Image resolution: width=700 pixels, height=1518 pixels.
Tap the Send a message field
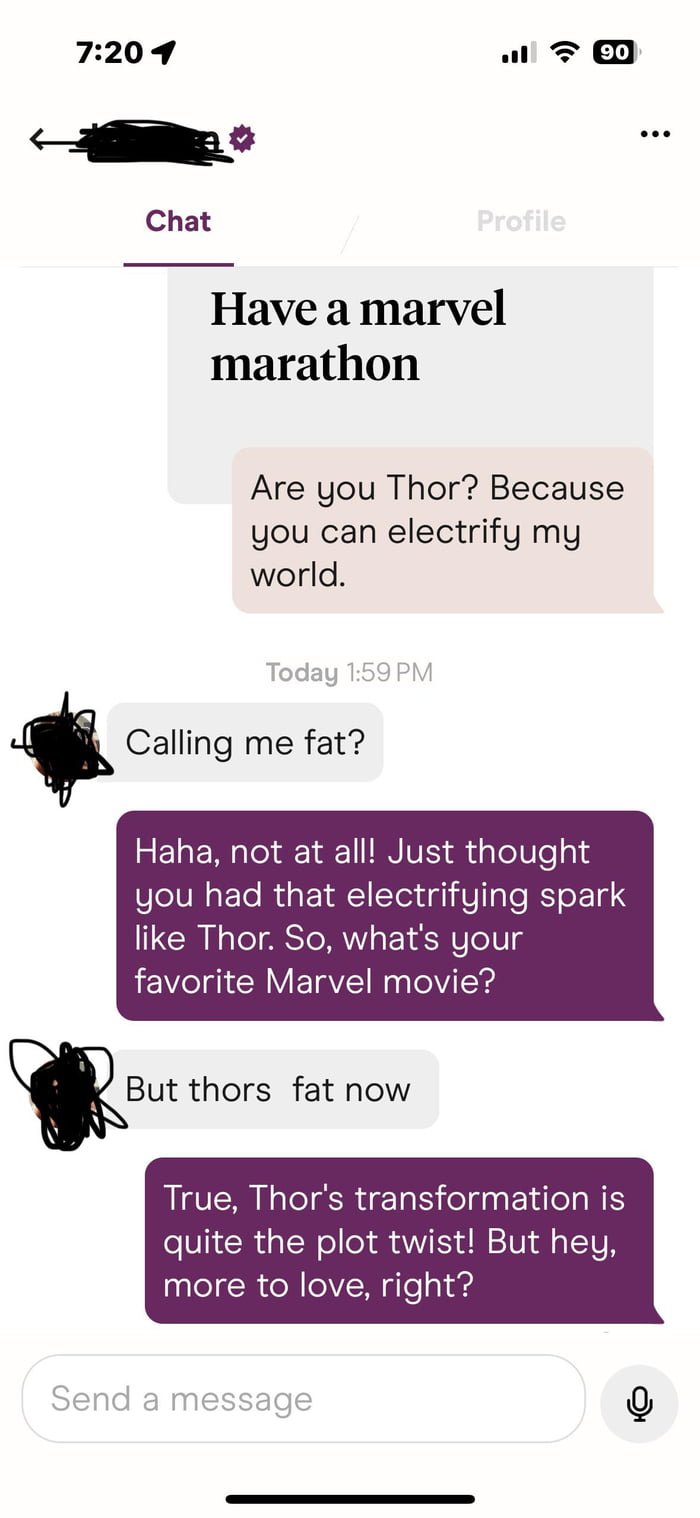(302, 1398)
